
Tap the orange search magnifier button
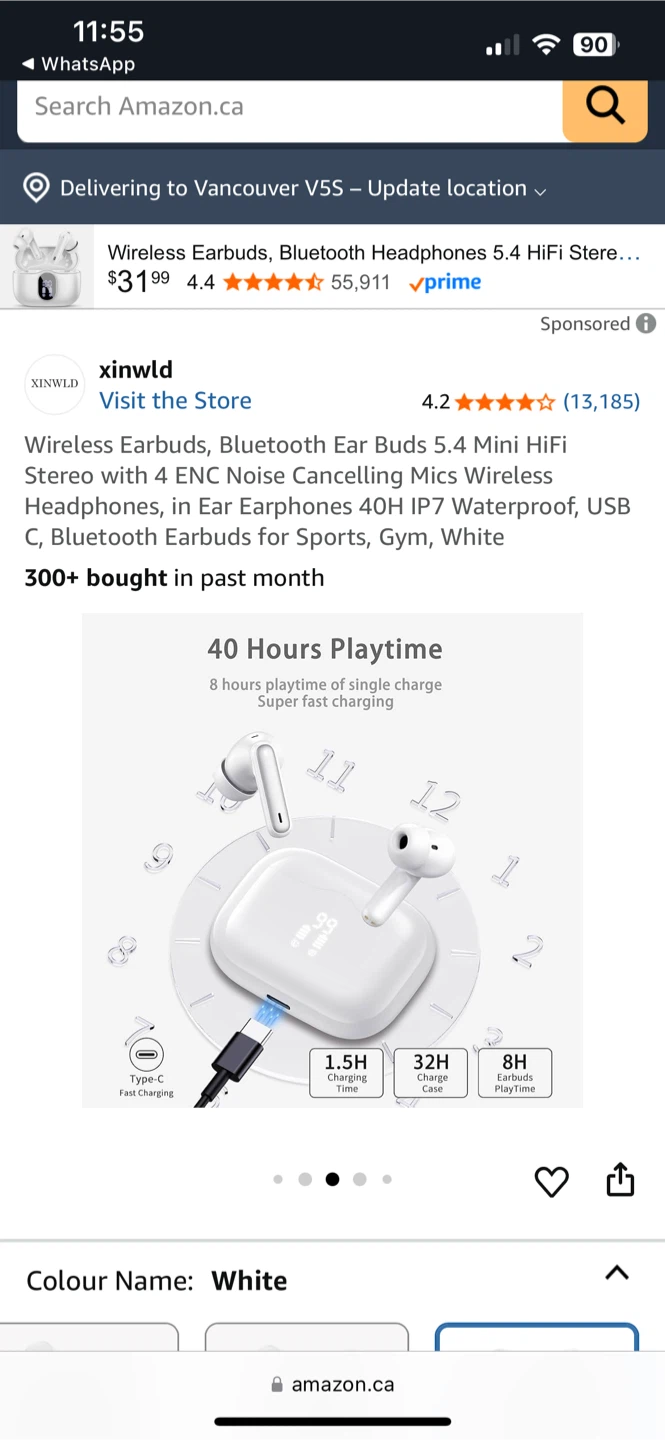tap(604, 106)
